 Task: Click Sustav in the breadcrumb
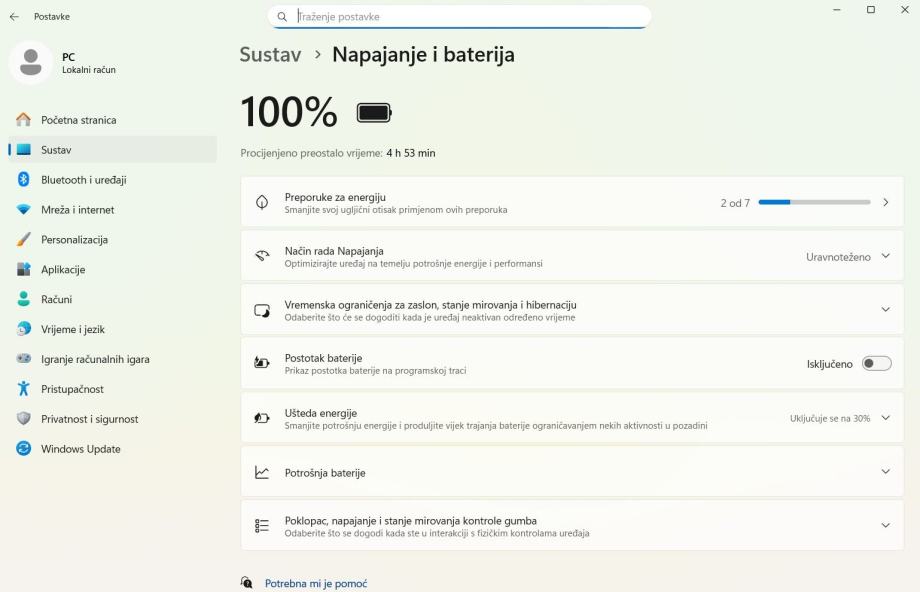[x=270, y=55]
